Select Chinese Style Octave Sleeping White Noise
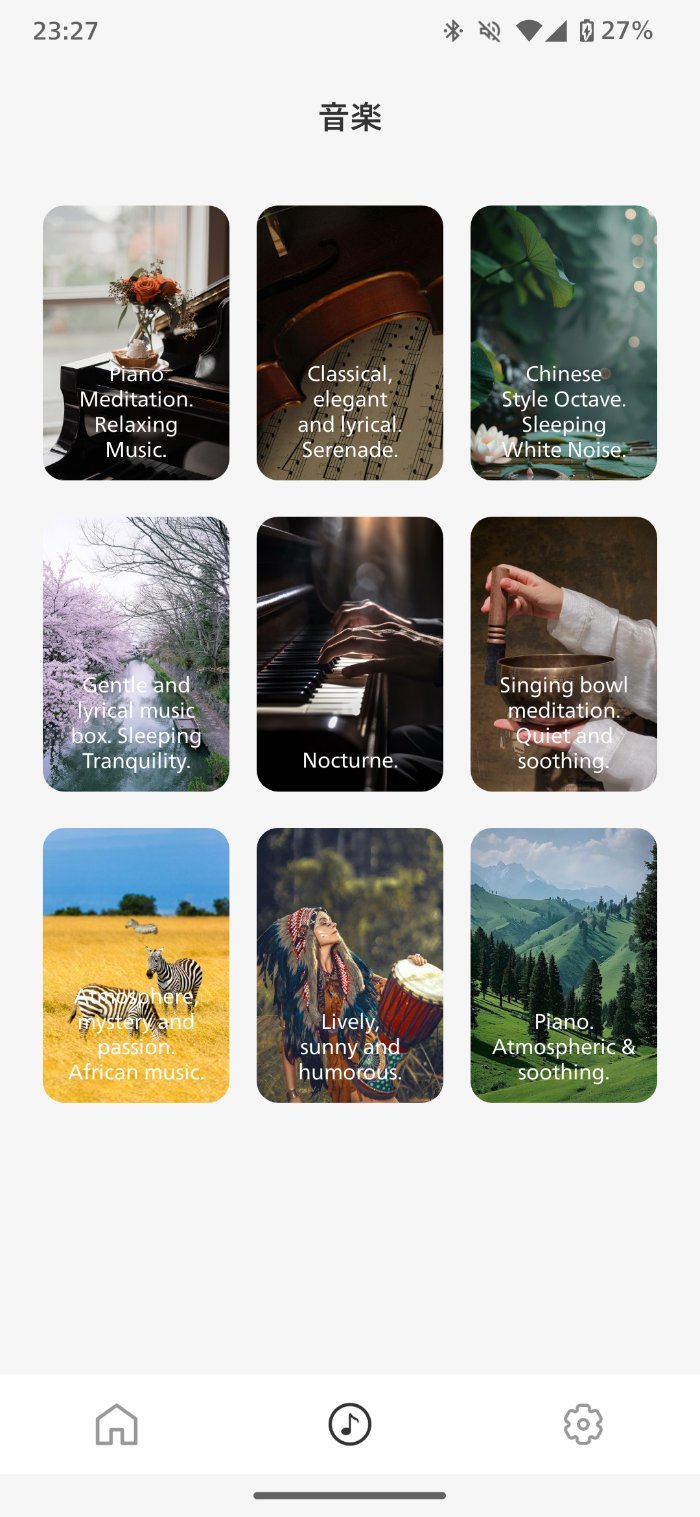Viewport: 700px width, 1517px height. point(564,343)
